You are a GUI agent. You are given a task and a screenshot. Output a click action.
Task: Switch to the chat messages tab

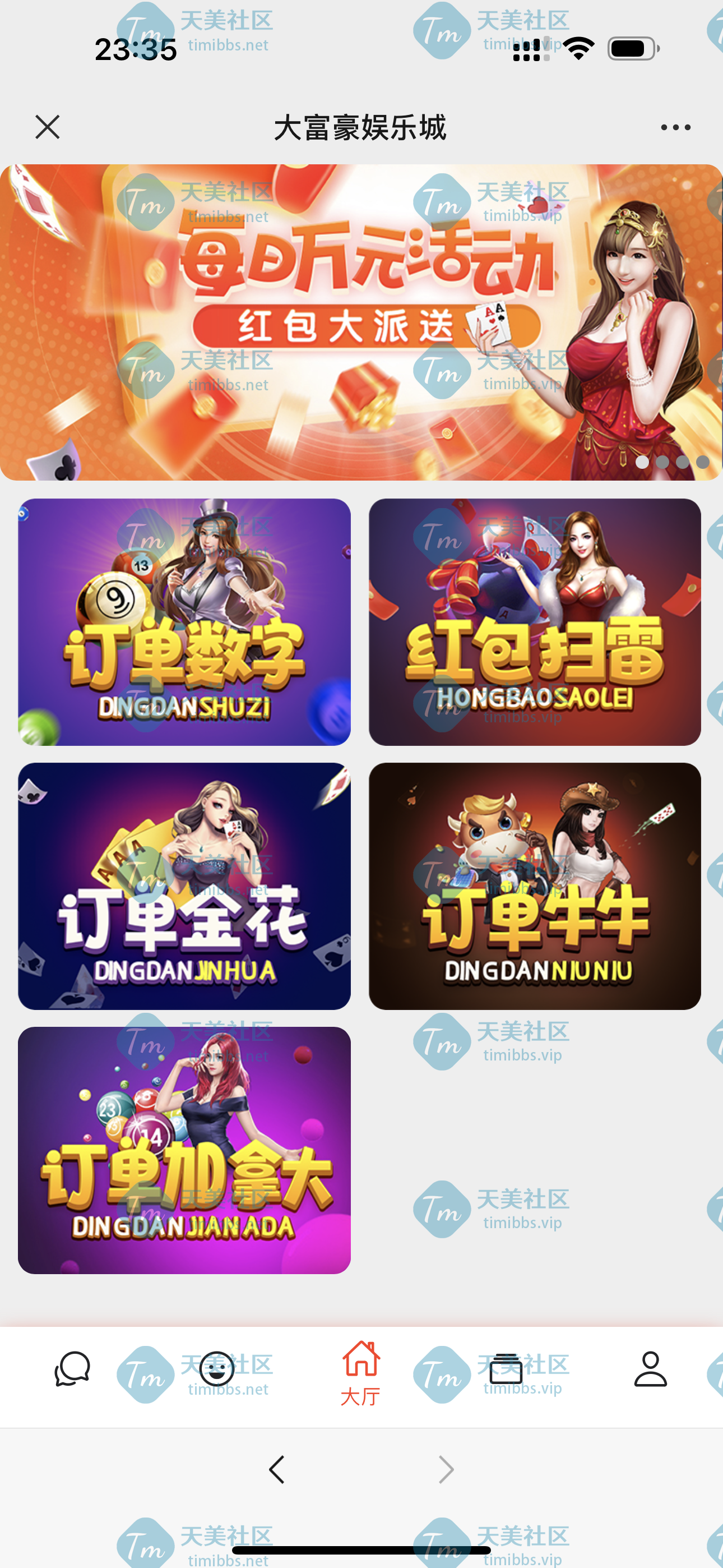pos(72,1369)
